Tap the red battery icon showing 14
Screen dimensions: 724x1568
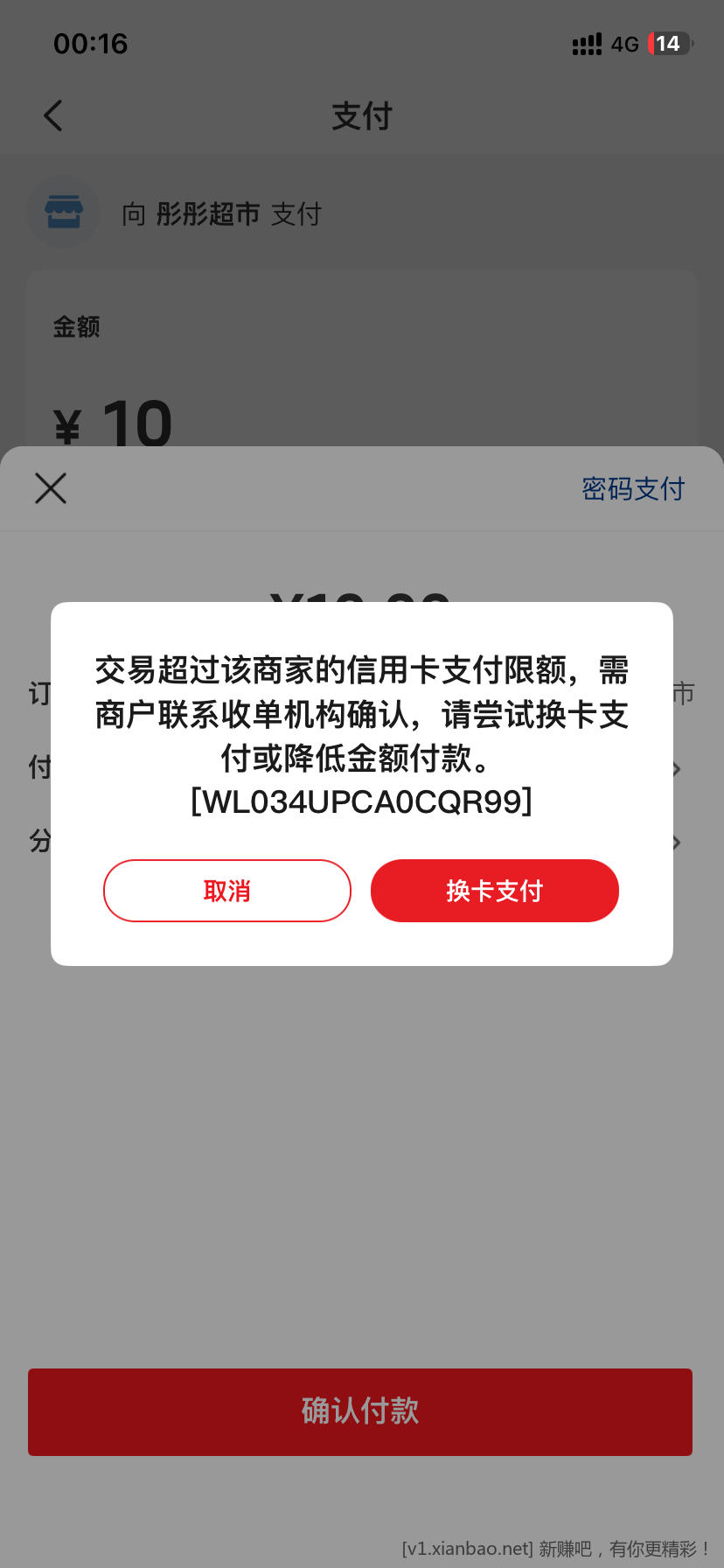(668, 43)
